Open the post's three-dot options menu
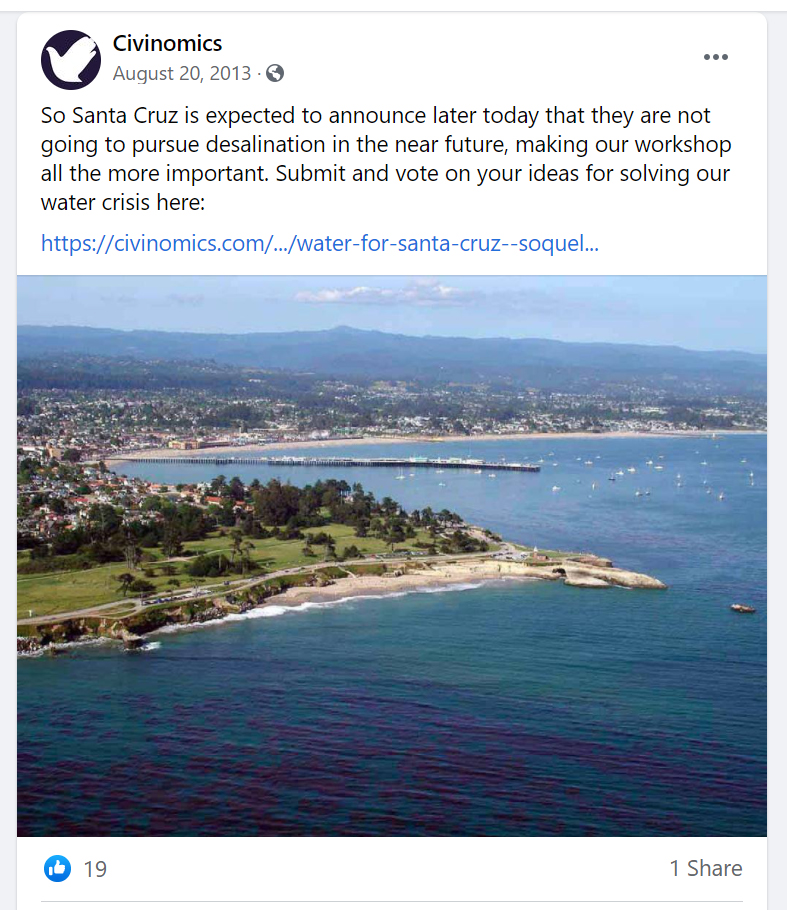Screen dimensions: 787x910 tap(715, 57)
